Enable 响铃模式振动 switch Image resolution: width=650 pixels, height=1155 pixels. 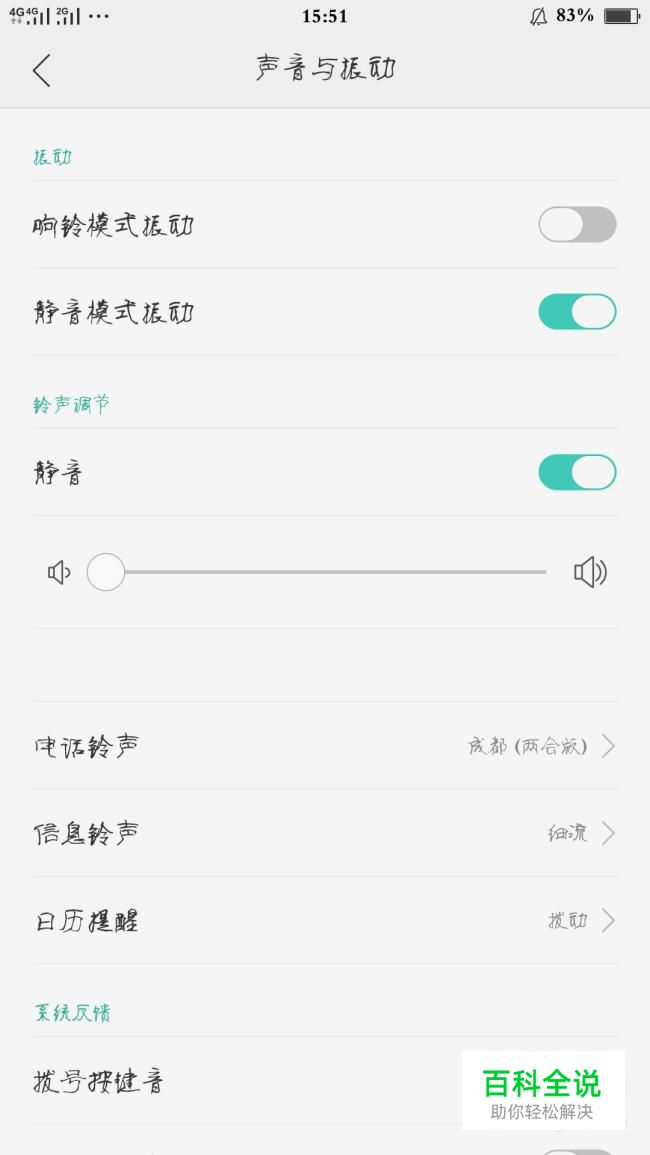[x=577, y=225]
